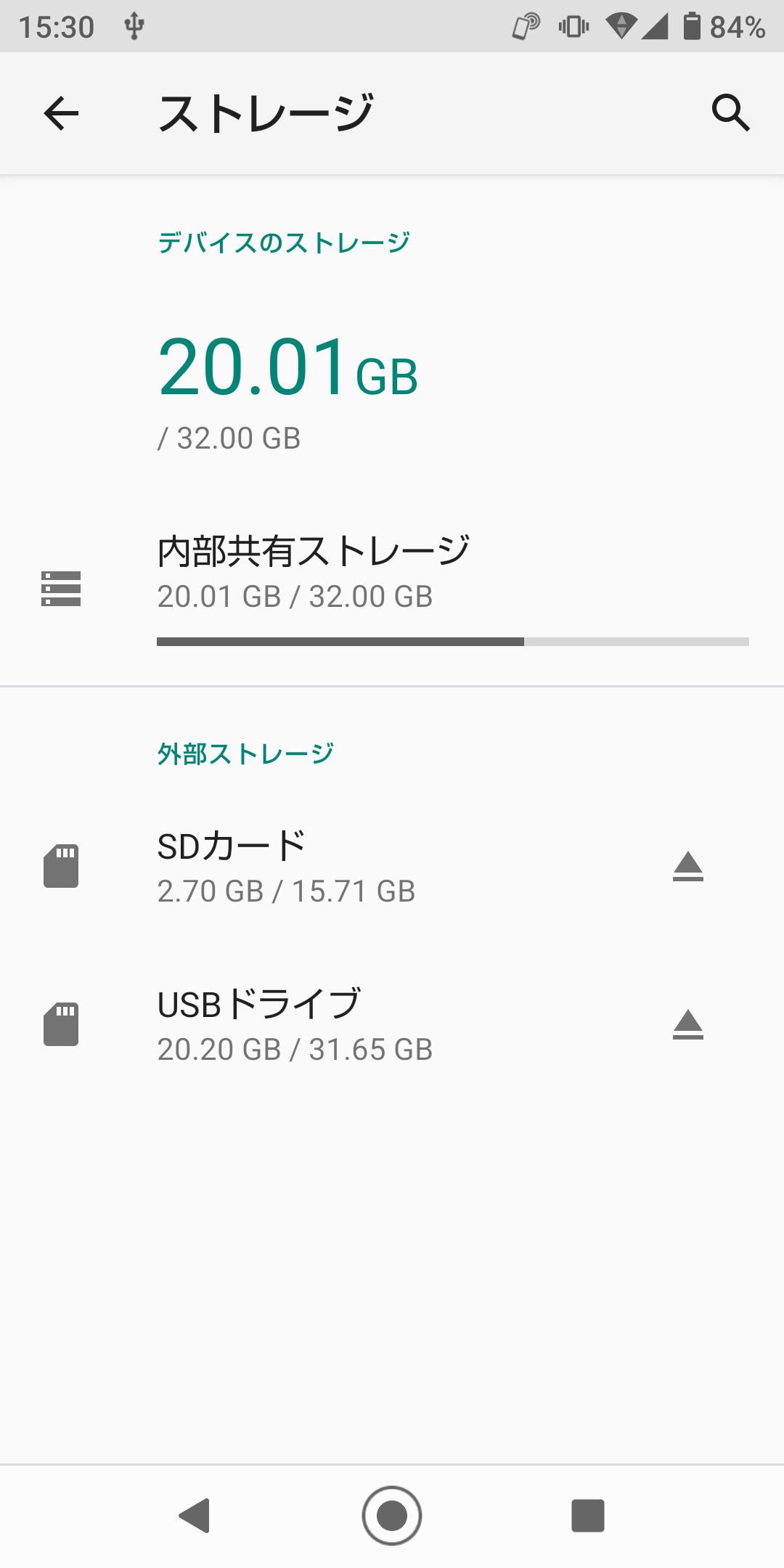
Task: Eject the SDカード
Action: click(687, 867)
